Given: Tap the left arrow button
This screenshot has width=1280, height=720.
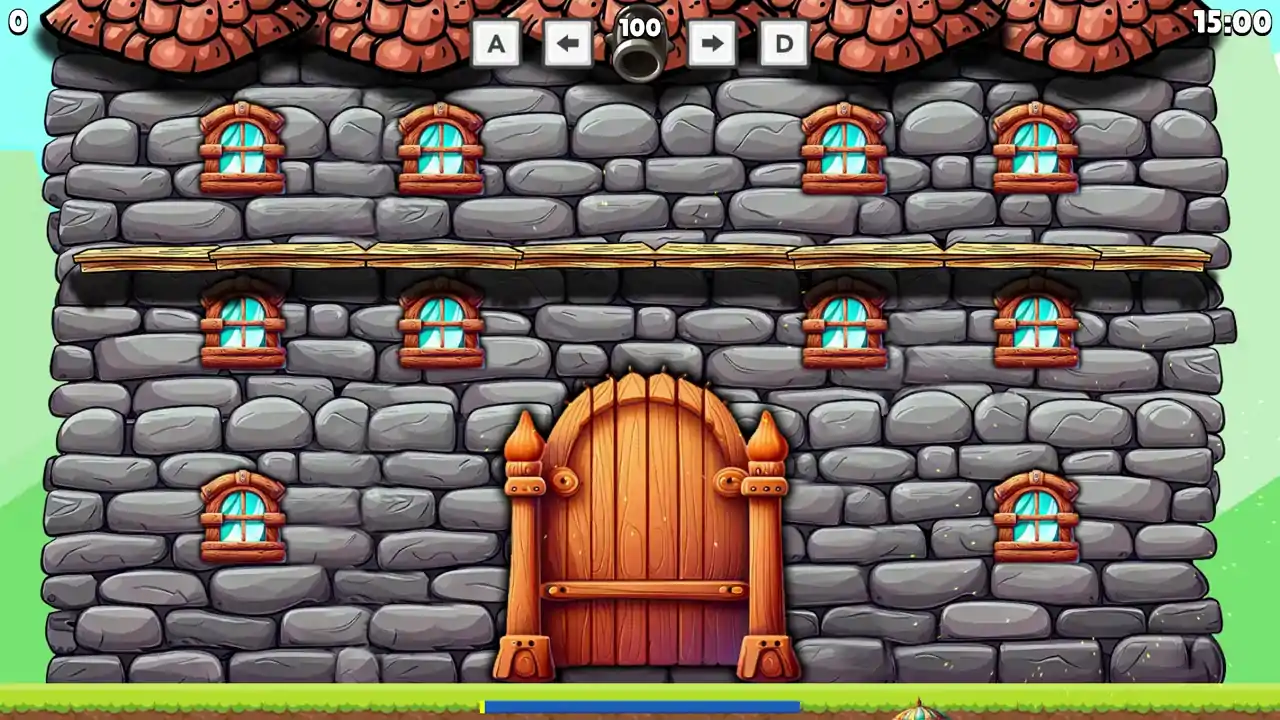Looking at the screenshot, I should click(568, 44).
